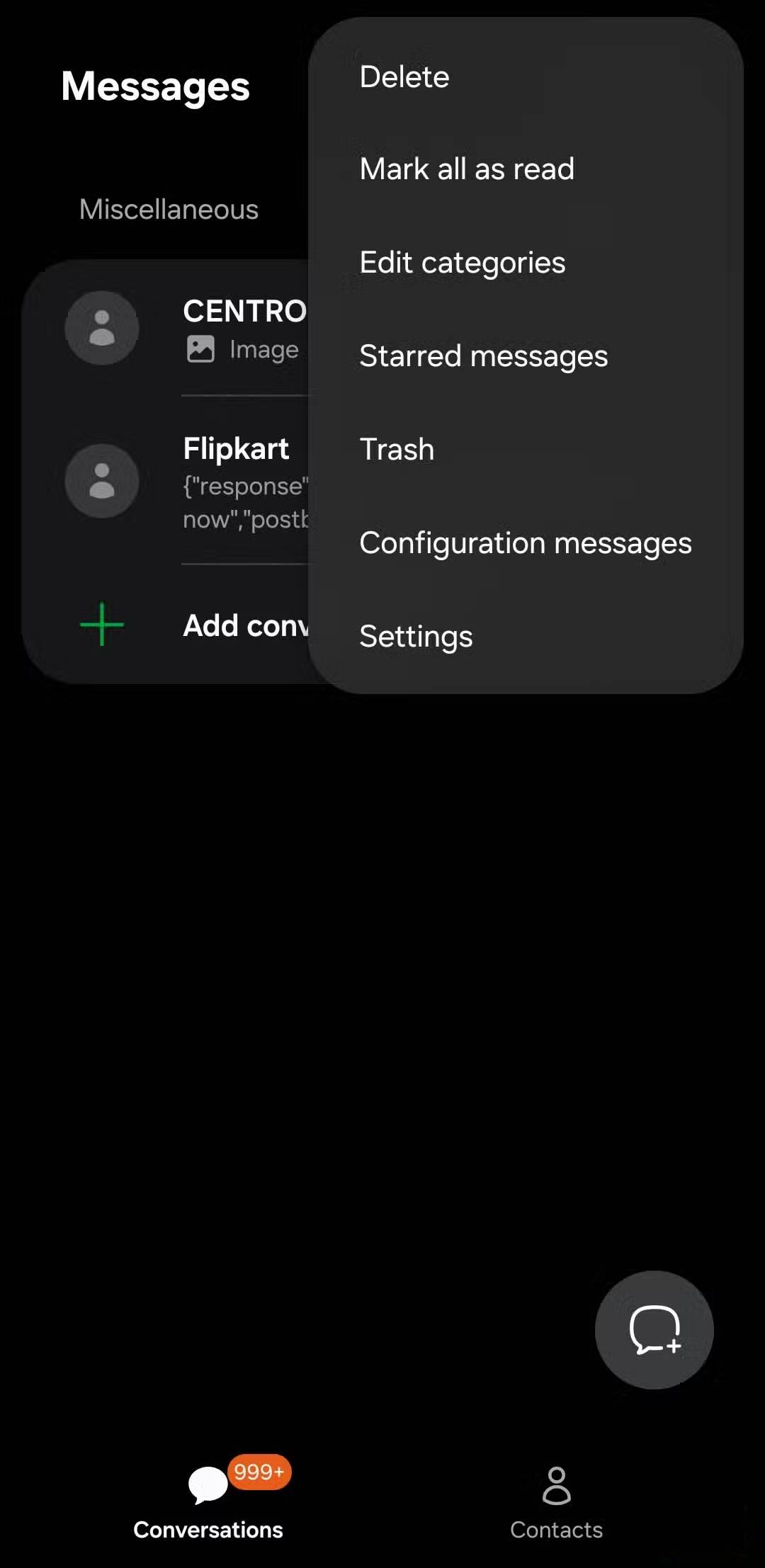Open the CENTRO conversation
The width and height of the screenshot is (765, 1568).
point(212,328)
